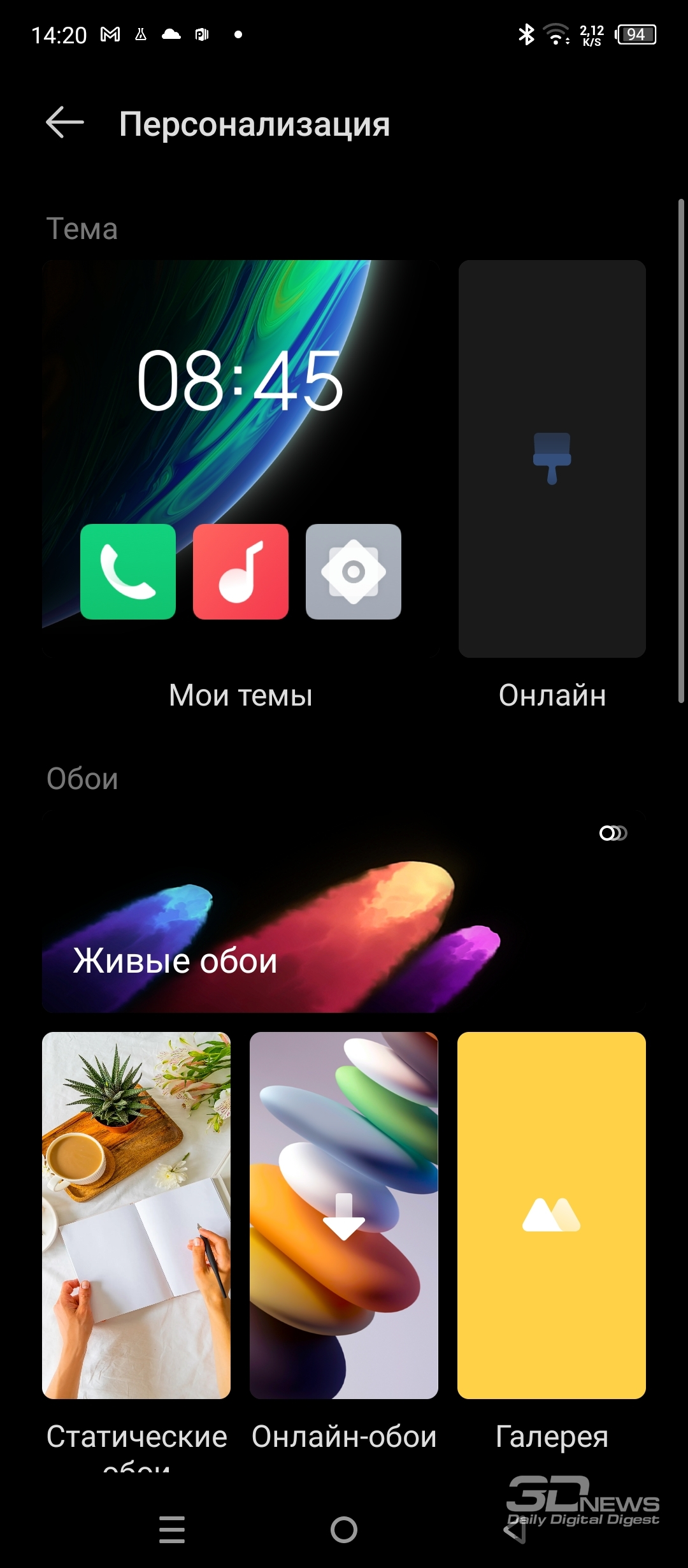Open the Онлайн themes tile
Viewport: 688px width, 1568px height.
[x=552, y=458]
